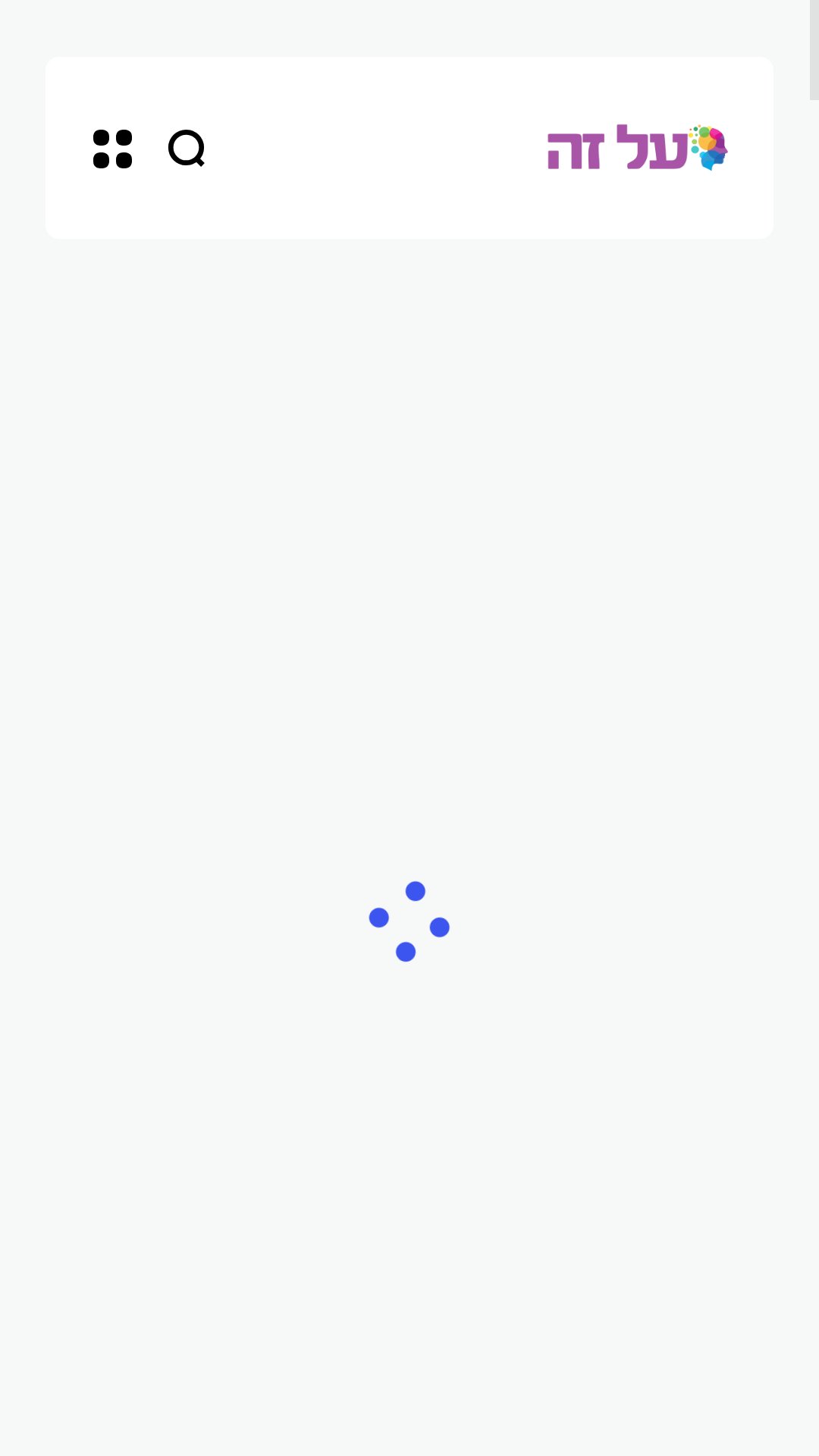The width and height of the screenshot is (819, 1456).
Task: Open the על זה logo home link
Action: click(x=637, y=148)
